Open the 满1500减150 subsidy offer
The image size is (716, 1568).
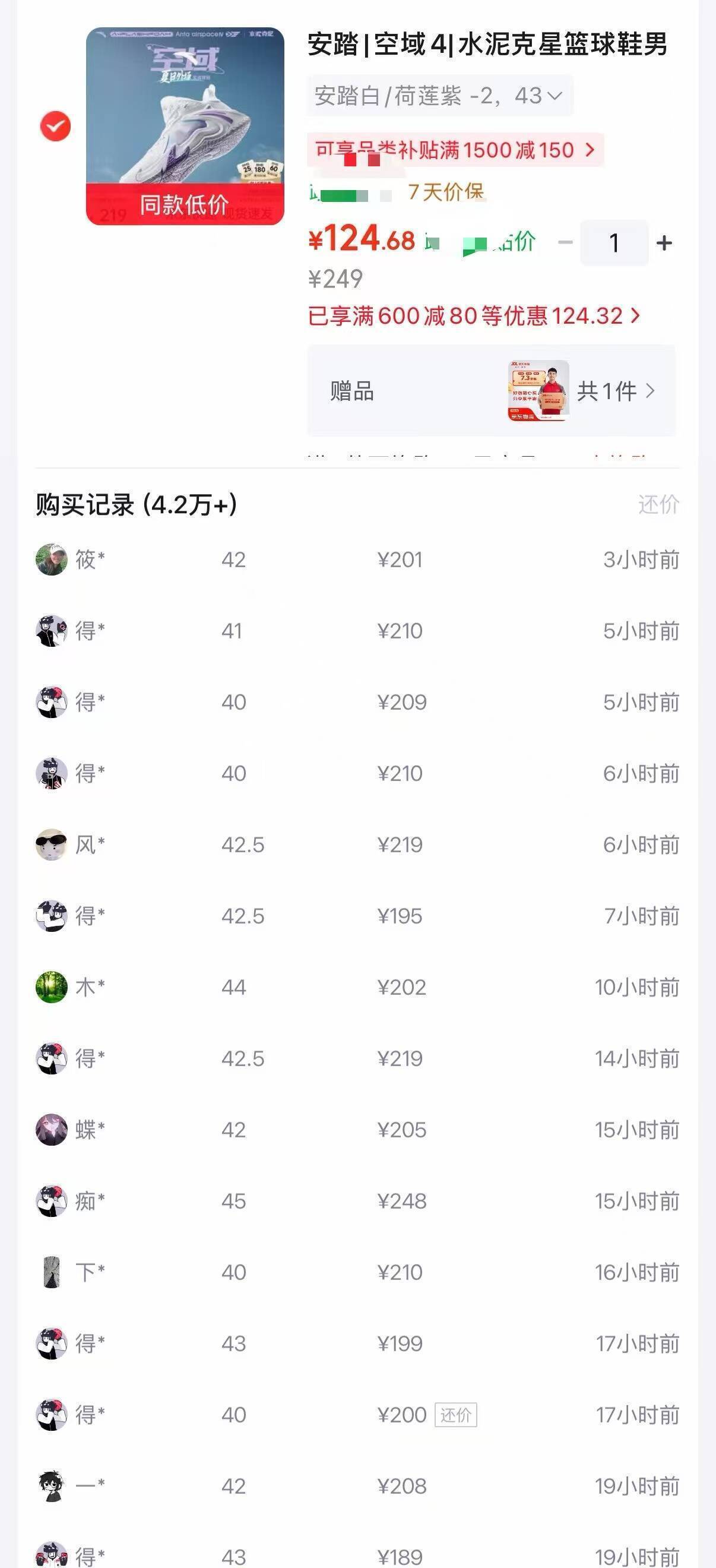[455, 150]
